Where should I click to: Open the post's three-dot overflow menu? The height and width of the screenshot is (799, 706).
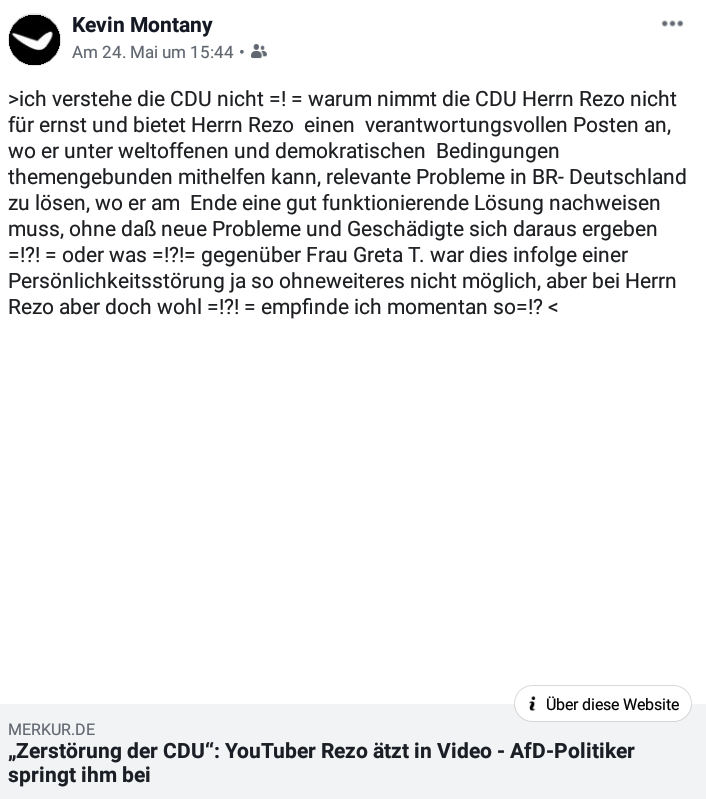pos(672,24)
